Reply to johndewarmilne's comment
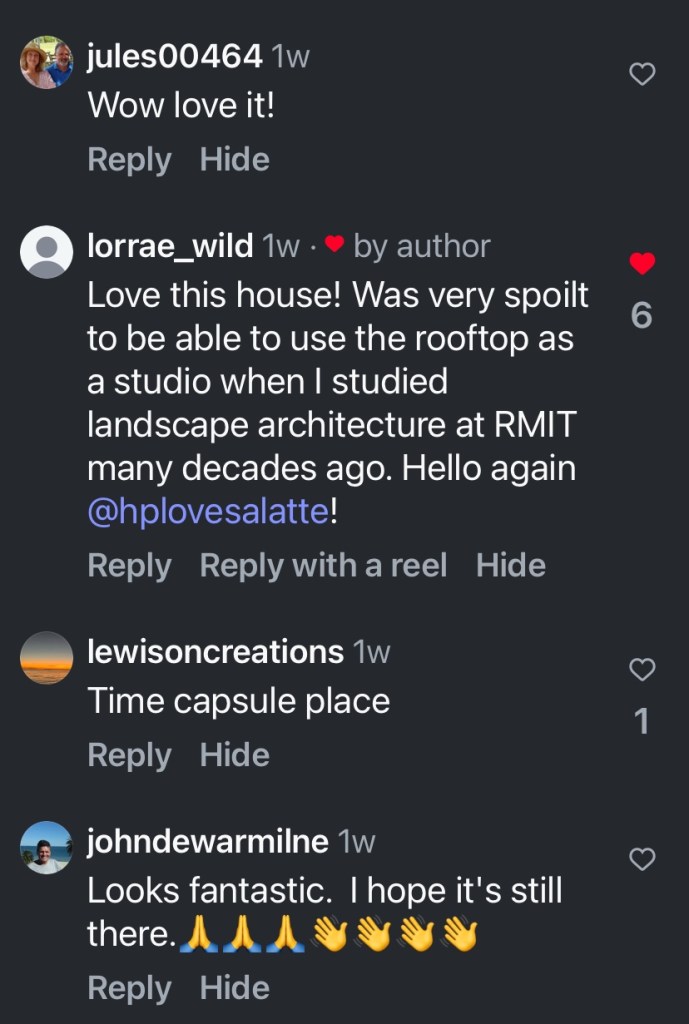Screen dimensions: 689x1024 pos(129,988)
